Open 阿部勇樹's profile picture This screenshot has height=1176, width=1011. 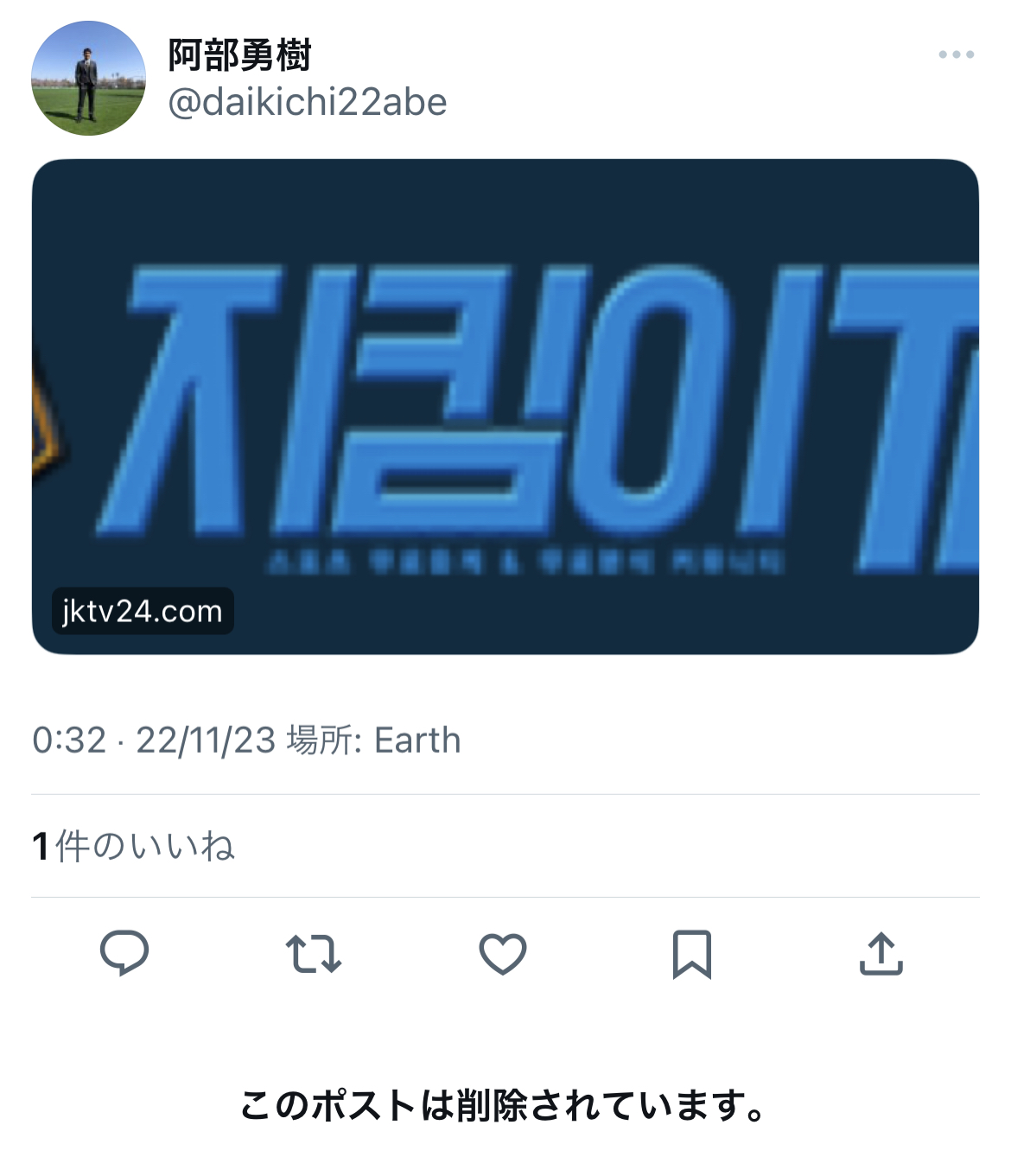pos(88,79)
